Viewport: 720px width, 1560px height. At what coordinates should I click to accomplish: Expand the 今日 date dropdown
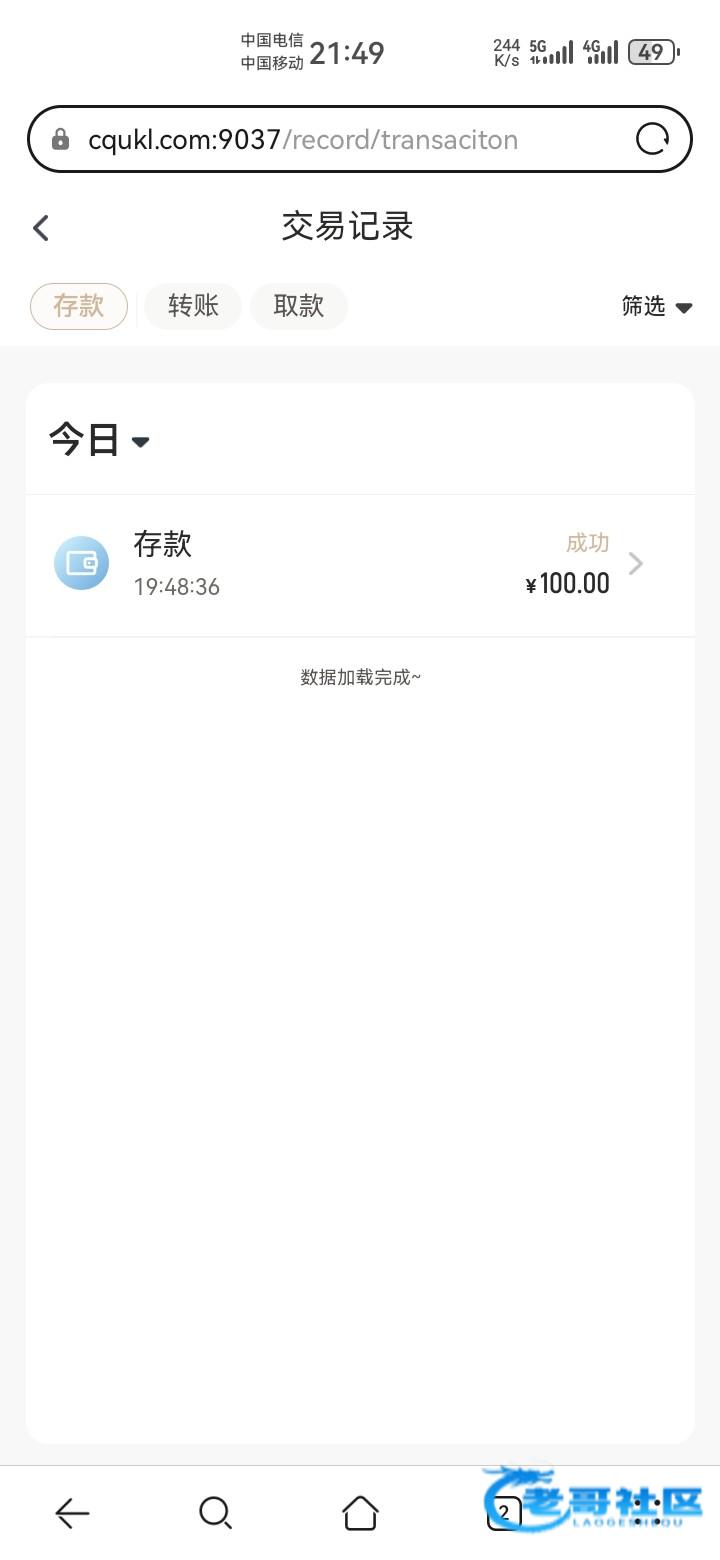[99, 440]
